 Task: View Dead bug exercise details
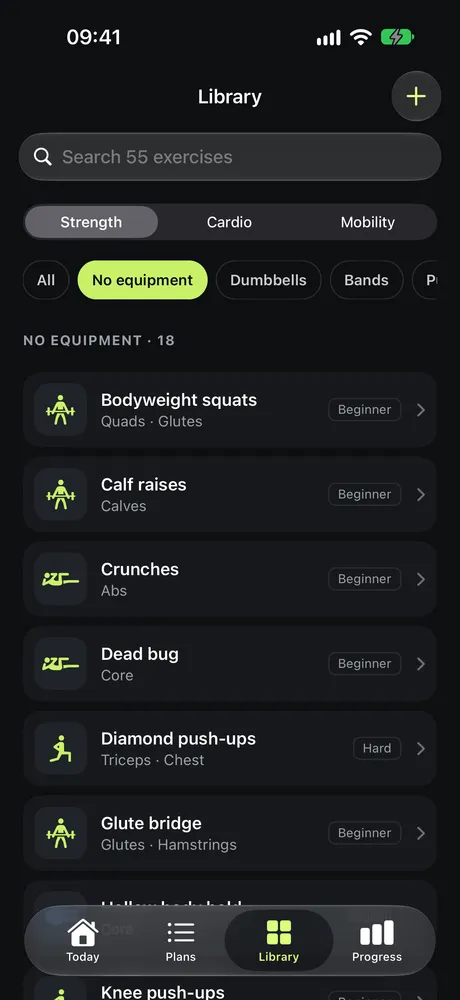click(x=230, y=664)
